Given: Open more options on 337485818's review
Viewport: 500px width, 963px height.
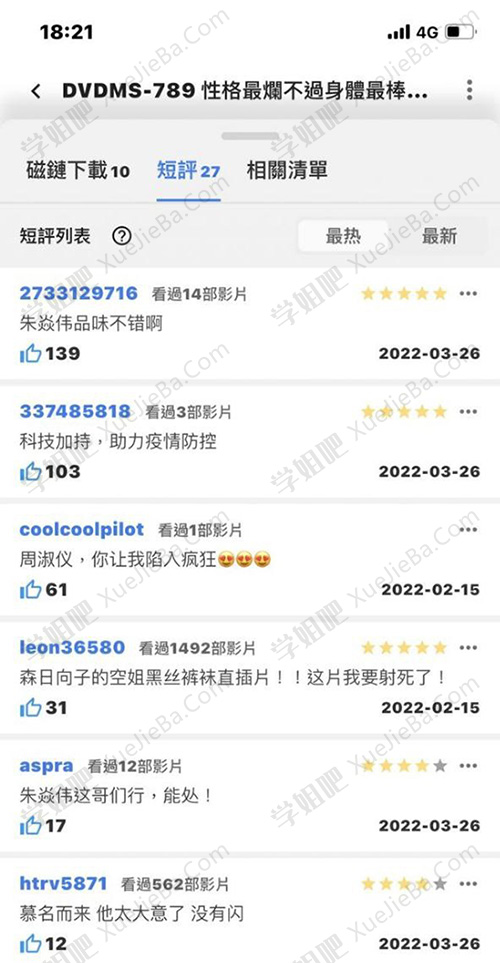Looking at the screenshot, I should 468,411.
